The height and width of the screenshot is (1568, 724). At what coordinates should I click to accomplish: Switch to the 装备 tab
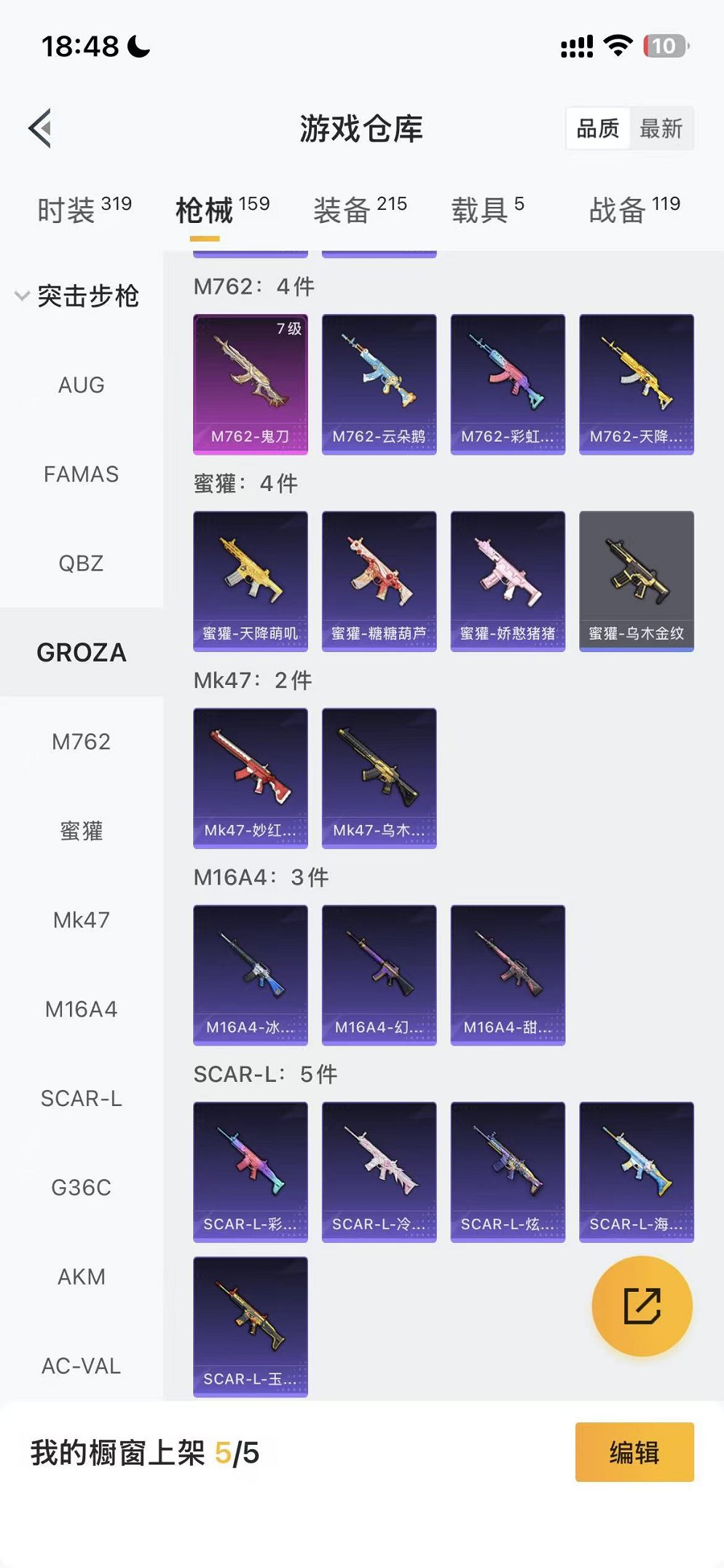360,210
